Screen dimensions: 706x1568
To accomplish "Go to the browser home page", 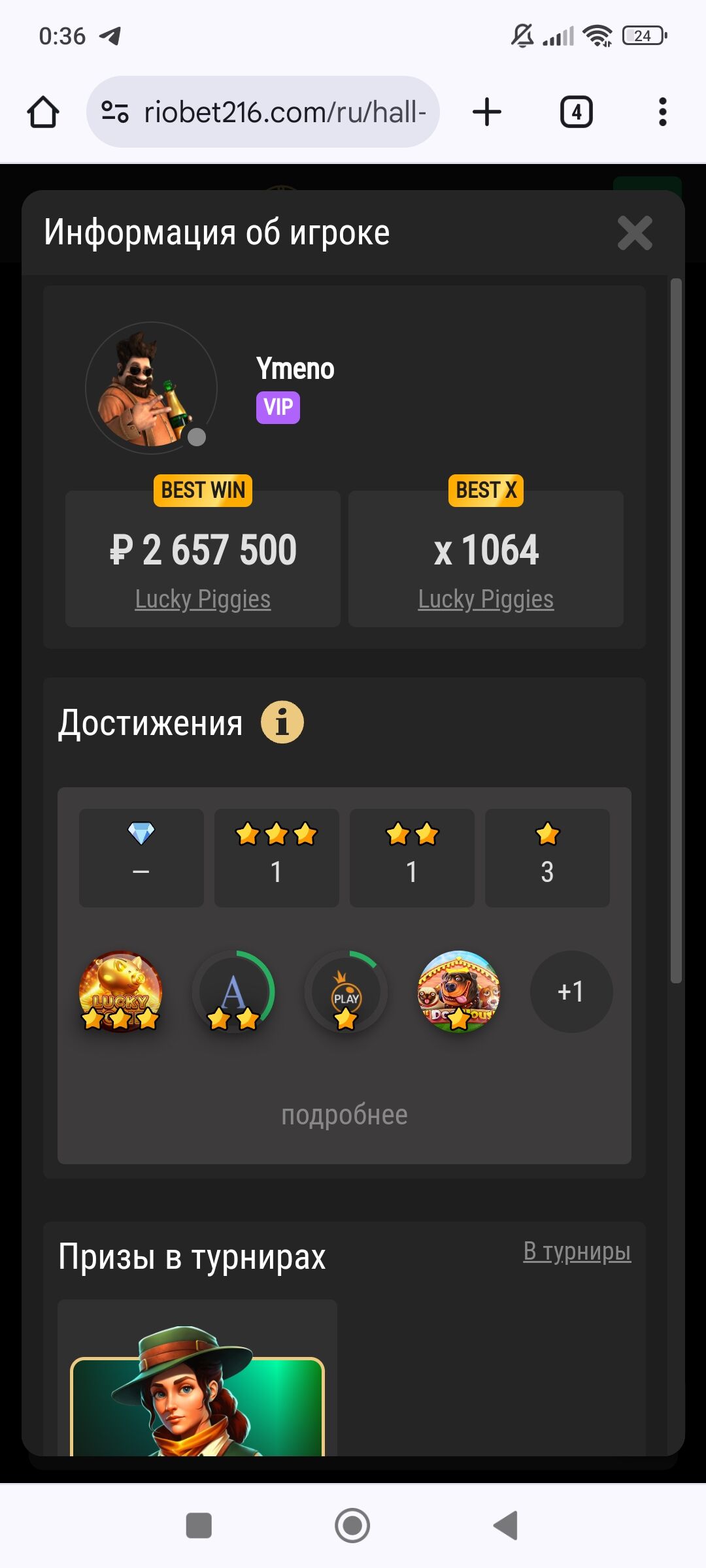I will [x=43, y=112].
